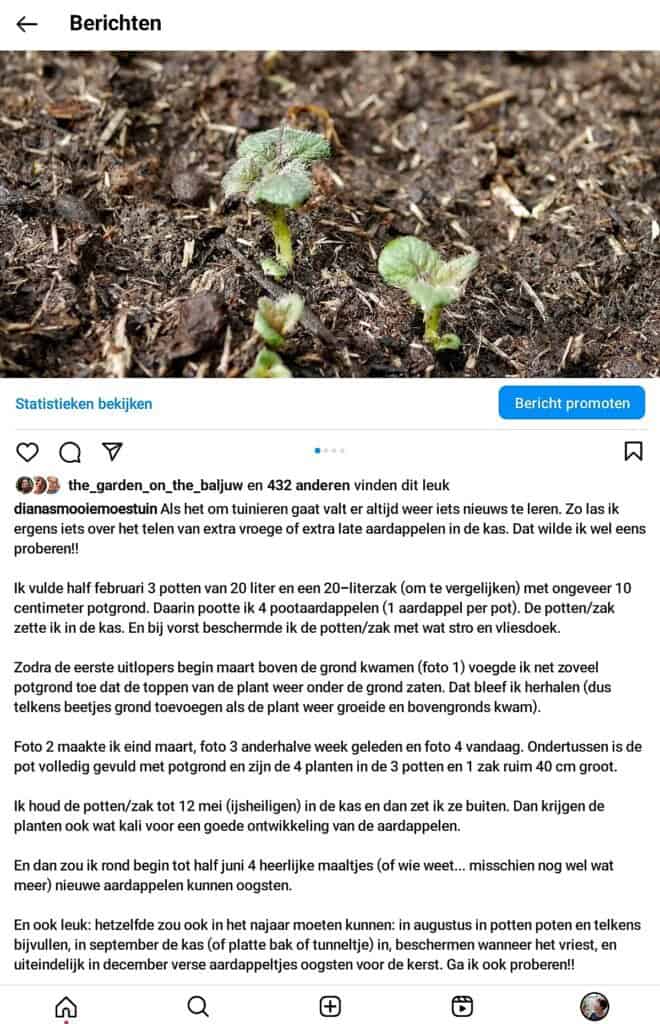
Task: Like this post with the heart
Action: click(28, 452)
